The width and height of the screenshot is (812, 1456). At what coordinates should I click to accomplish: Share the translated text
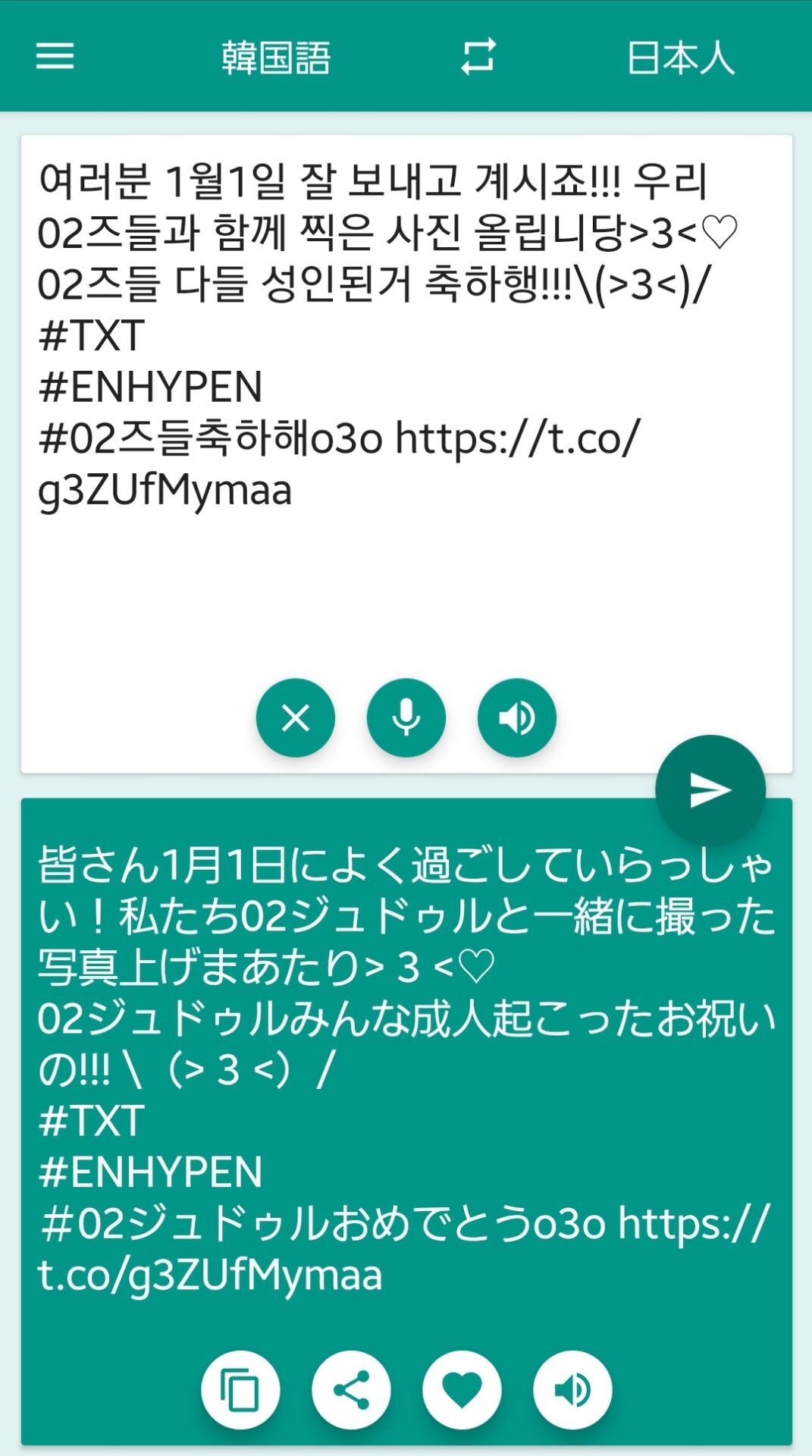pos(351,1390)
